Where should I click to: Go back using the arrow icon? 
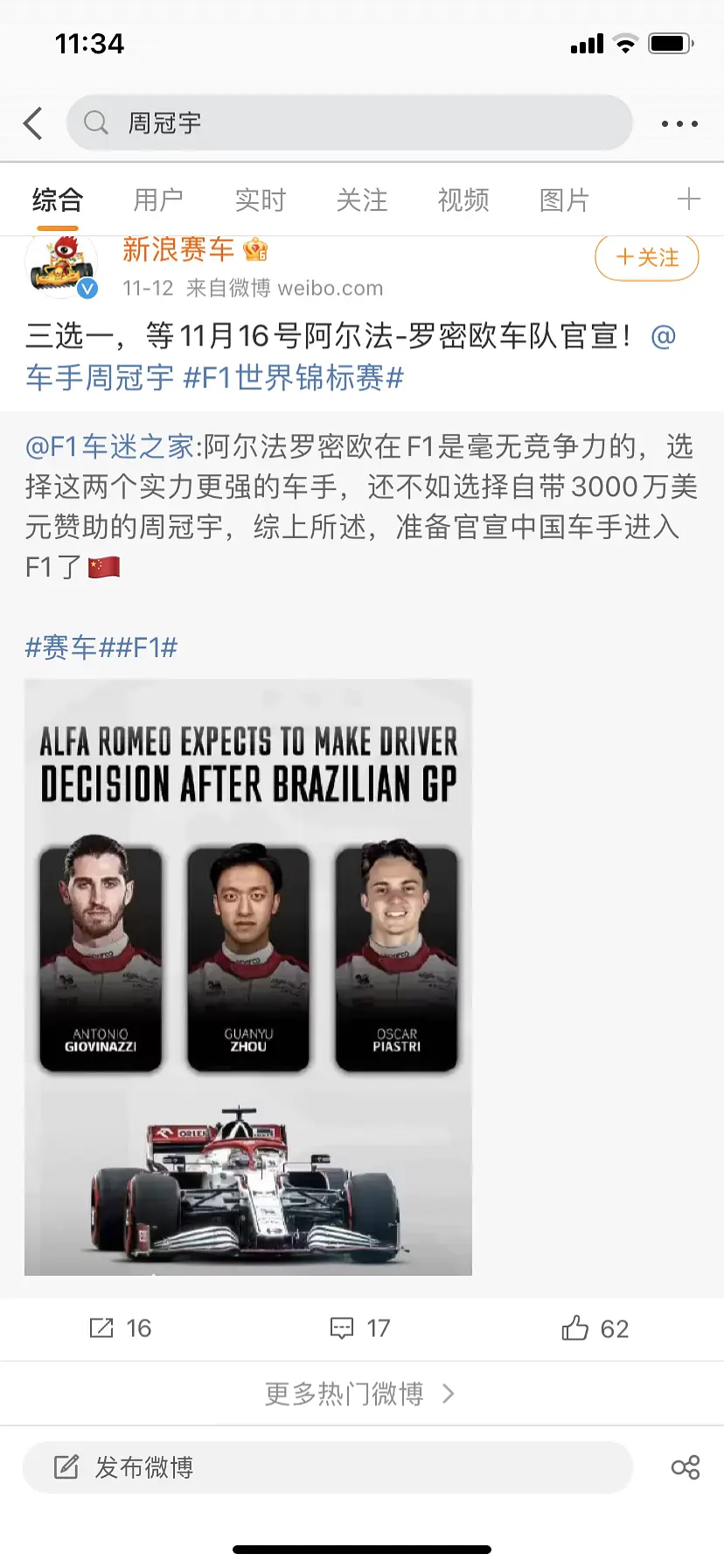coord(33,123)
